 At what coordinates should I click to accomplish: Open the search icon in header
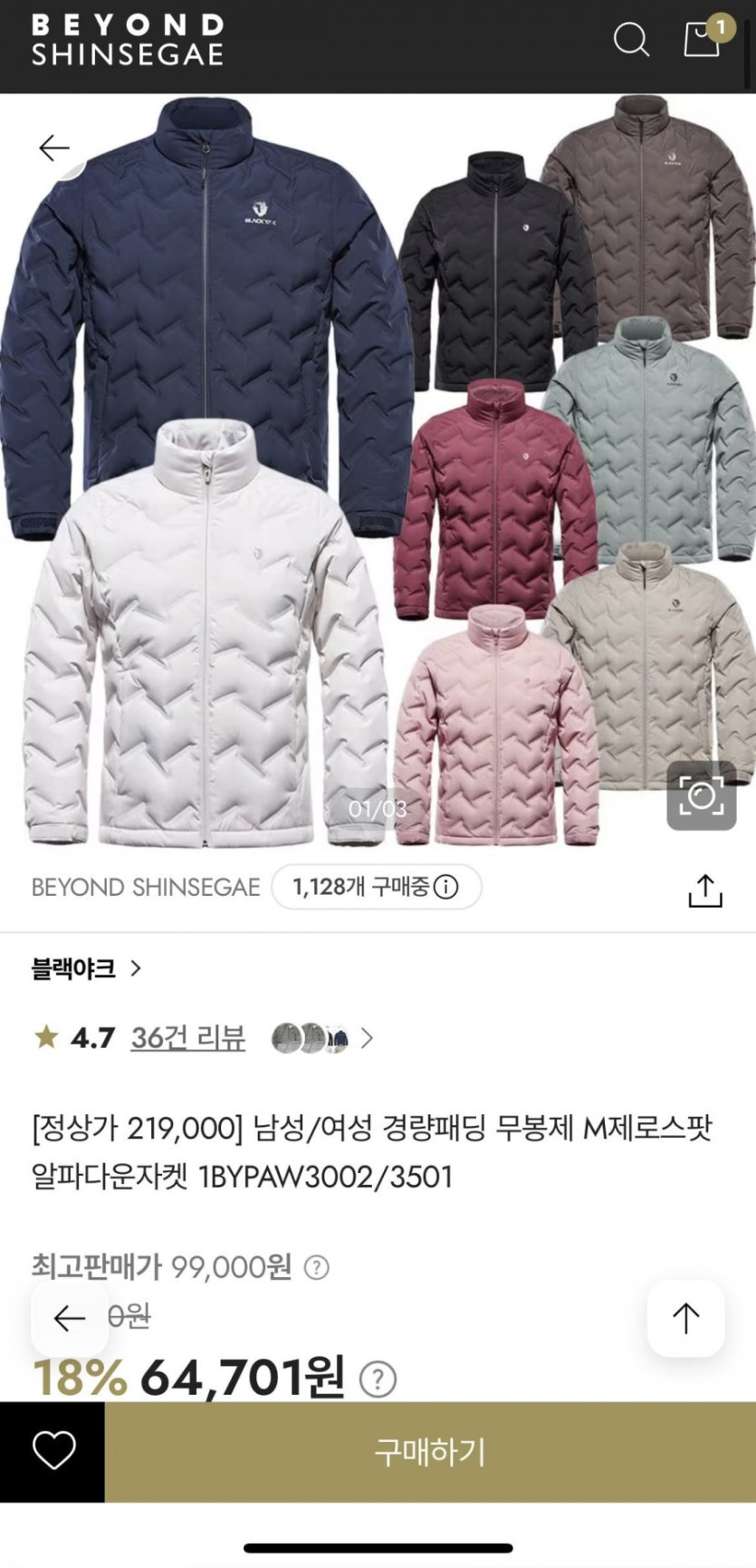coord(631,40)
